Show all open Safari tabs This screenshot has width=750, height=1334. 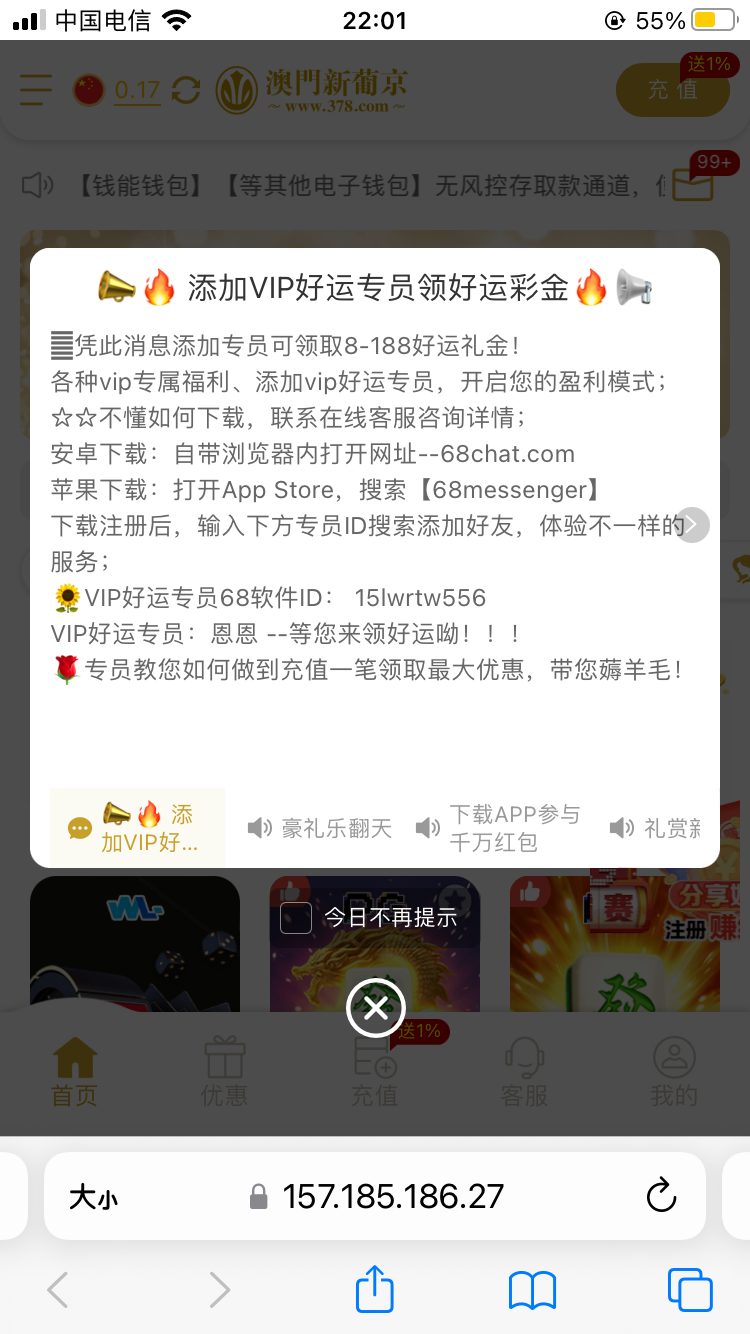click(690, 1290)
